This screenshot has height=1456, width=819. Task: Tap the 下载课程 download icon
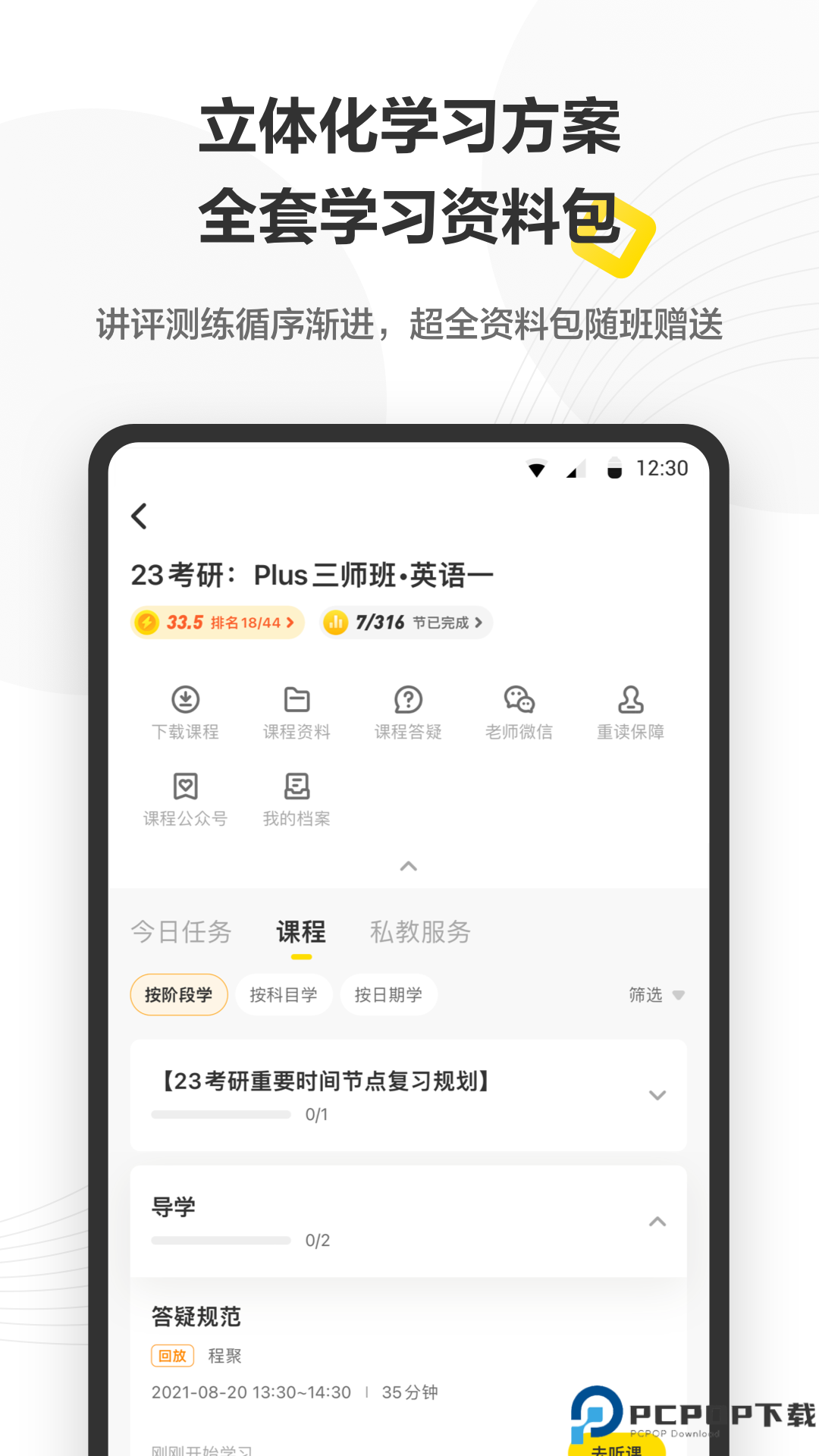tap(186, 711)
